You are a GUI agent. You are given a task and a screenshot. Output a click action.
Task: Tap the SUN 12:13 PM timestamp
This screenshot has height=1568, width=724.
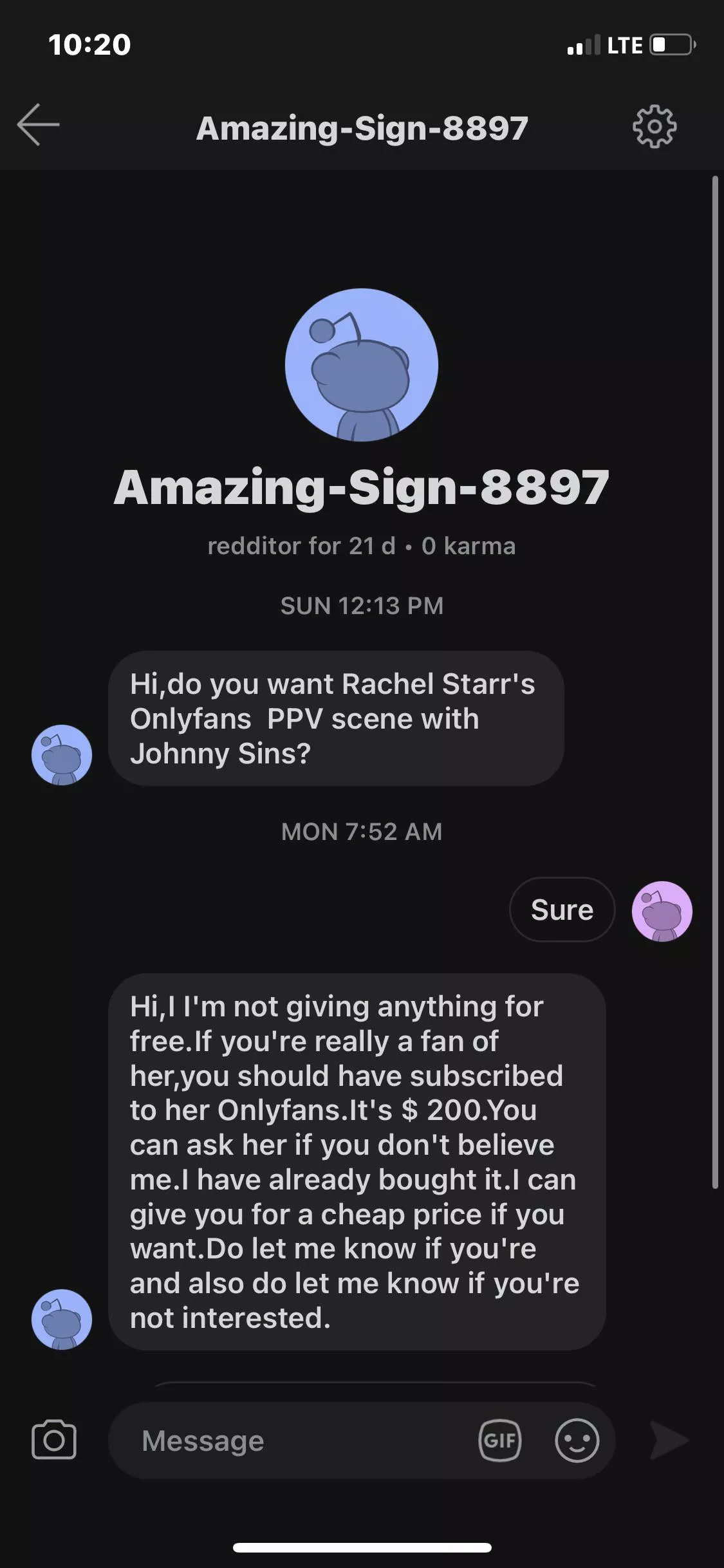362,605
